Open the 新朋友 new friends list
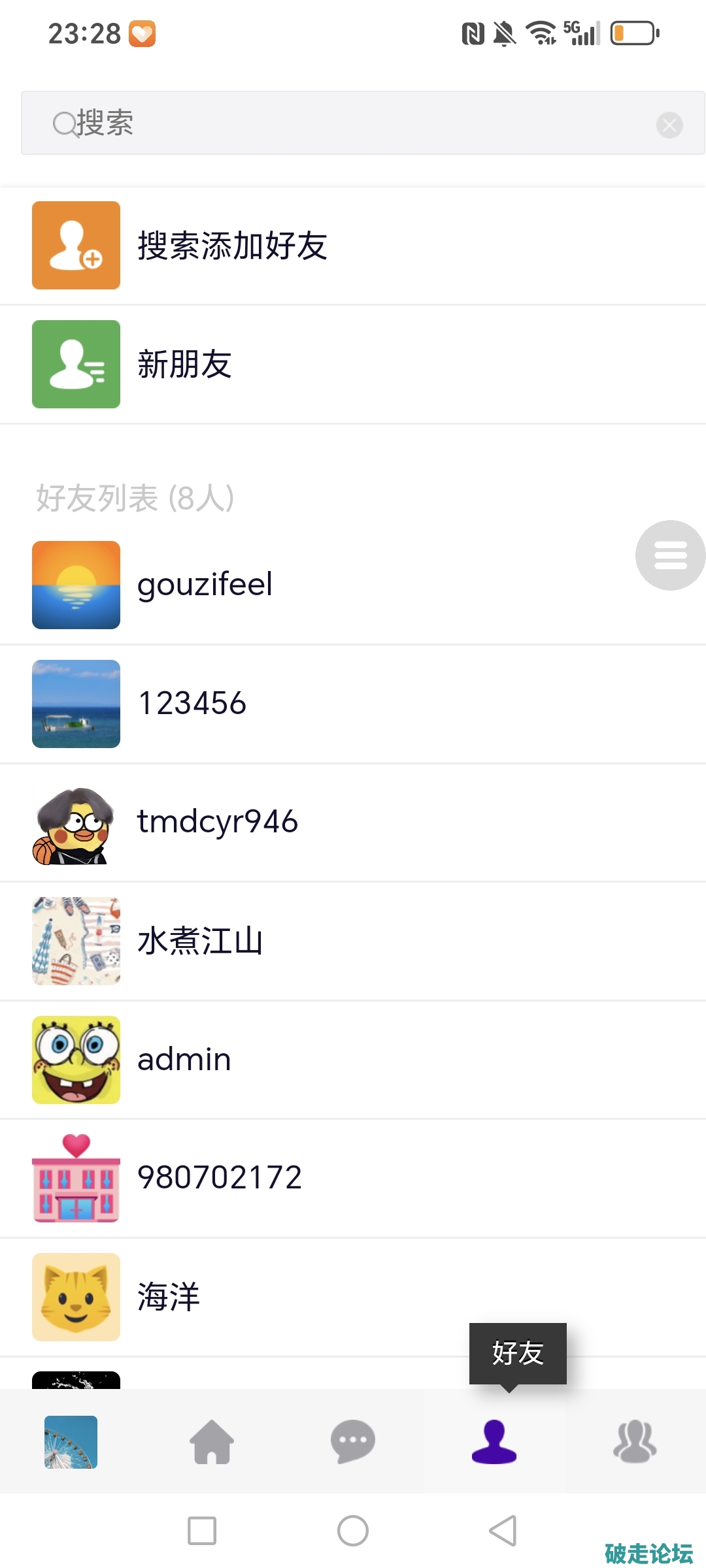Viewport: 706px width, 1568px height. coord(185,364)
